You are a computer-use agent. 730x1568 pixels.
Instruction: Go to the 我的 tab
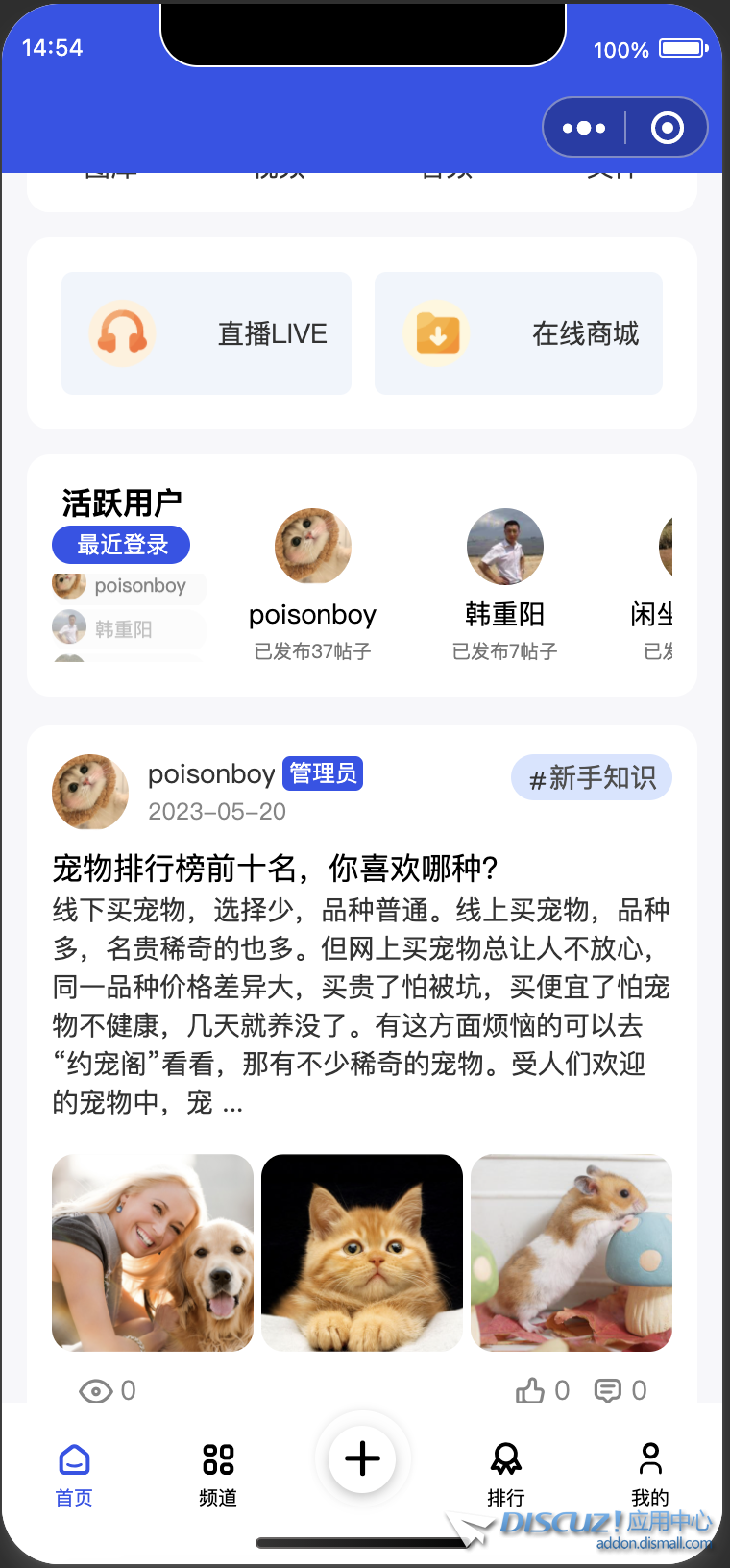tap(650, 1474)
